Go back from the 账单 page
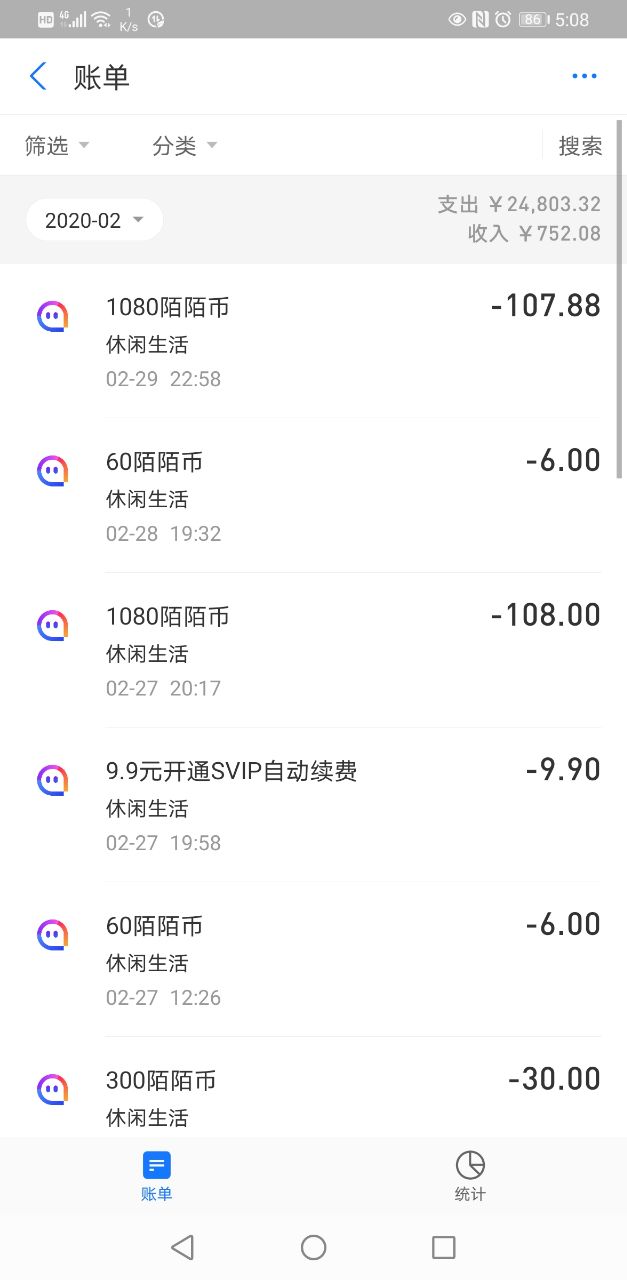 point(38,77)
